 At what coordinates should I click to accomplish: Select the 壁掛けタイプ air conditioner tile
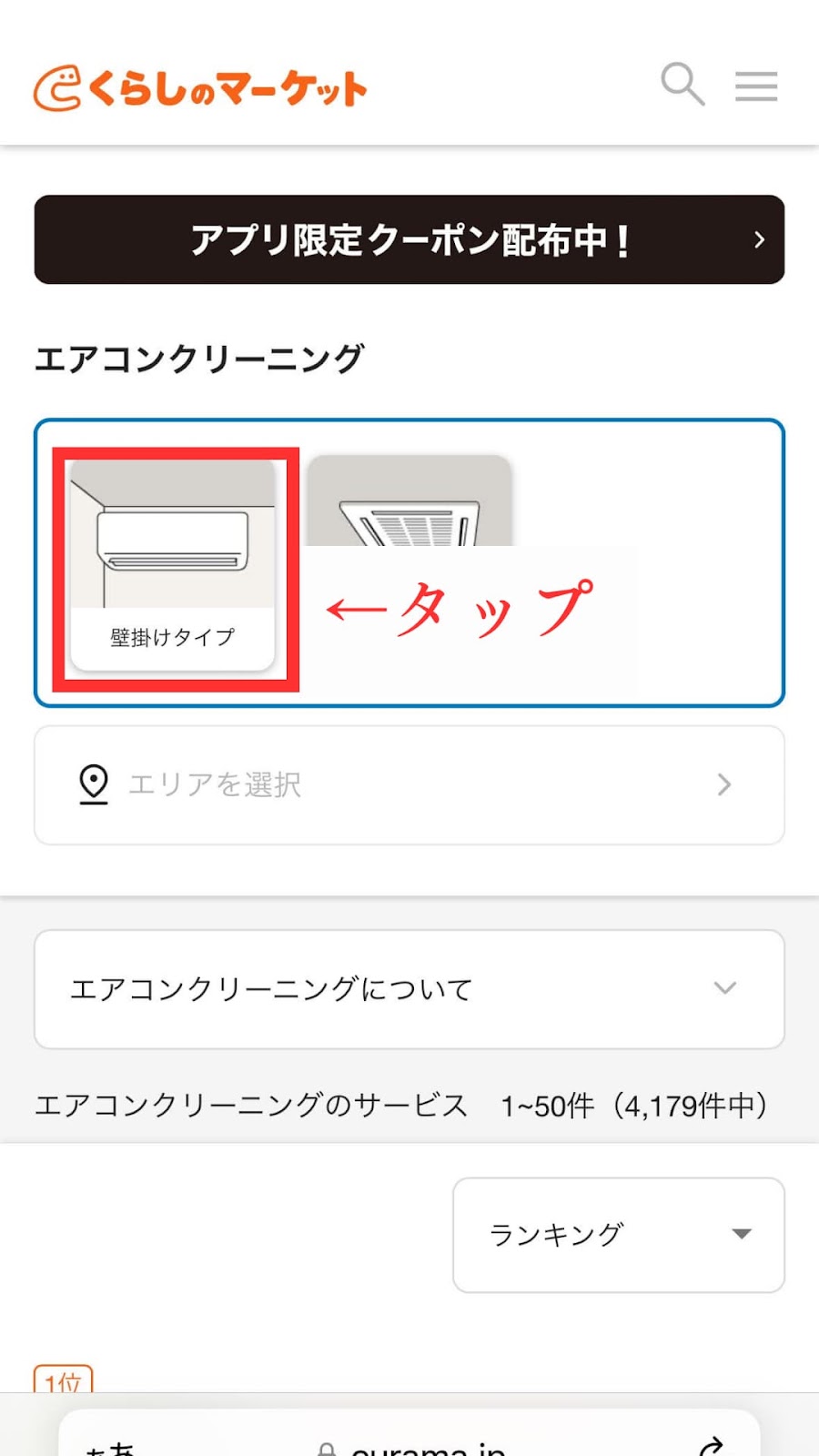pyautogui.click(x=173, y=565)
